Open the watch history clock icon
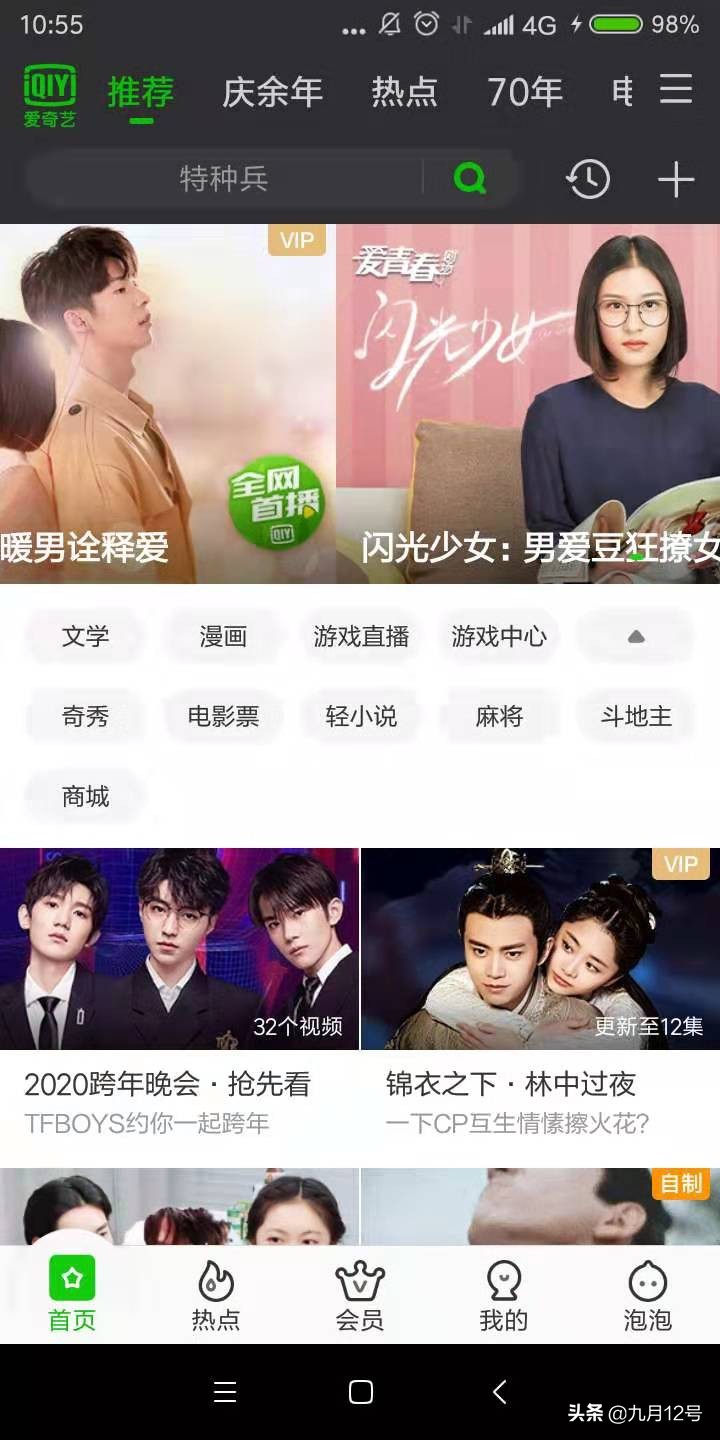720x1440 pixels. tap(588, 180)
